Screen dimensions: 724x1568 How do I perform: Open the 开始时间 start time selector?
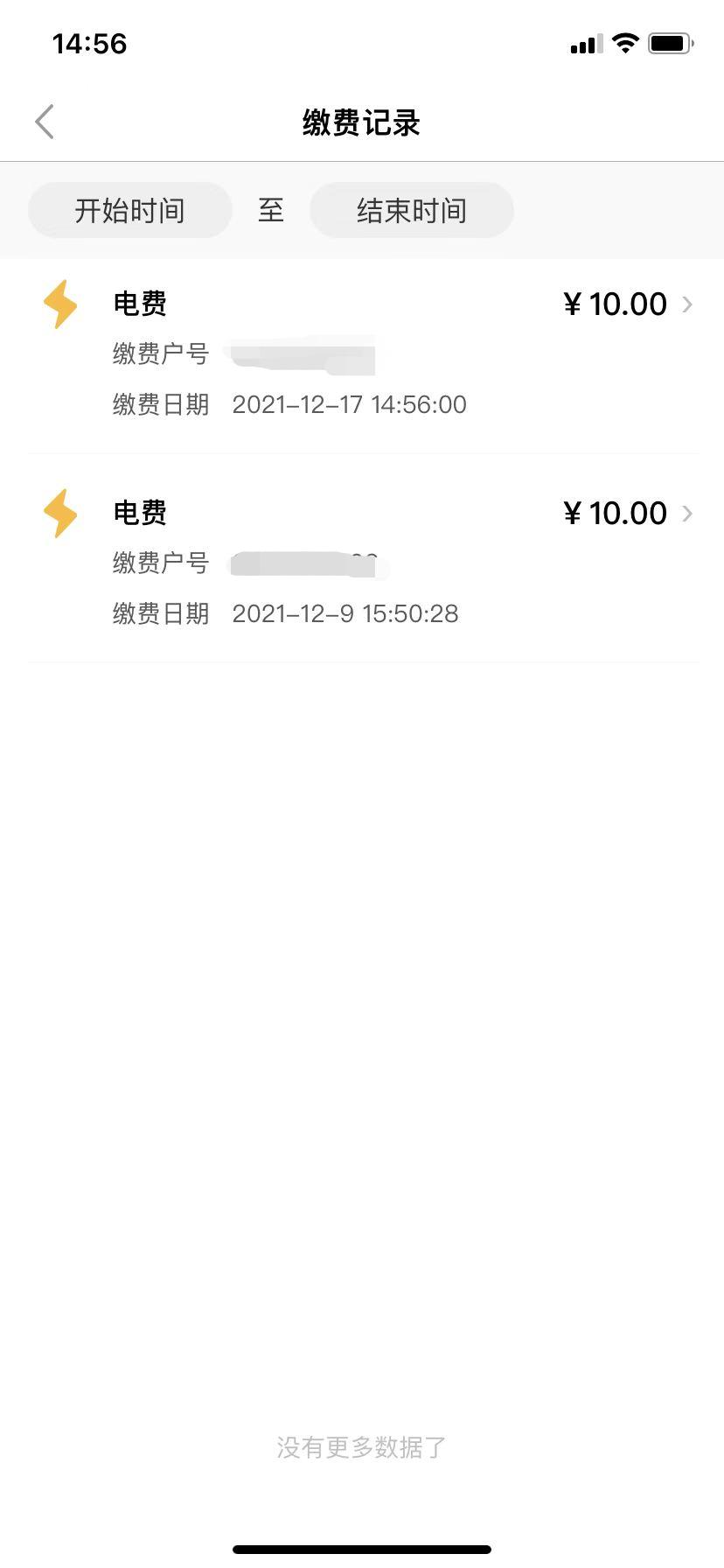point(129,210)
